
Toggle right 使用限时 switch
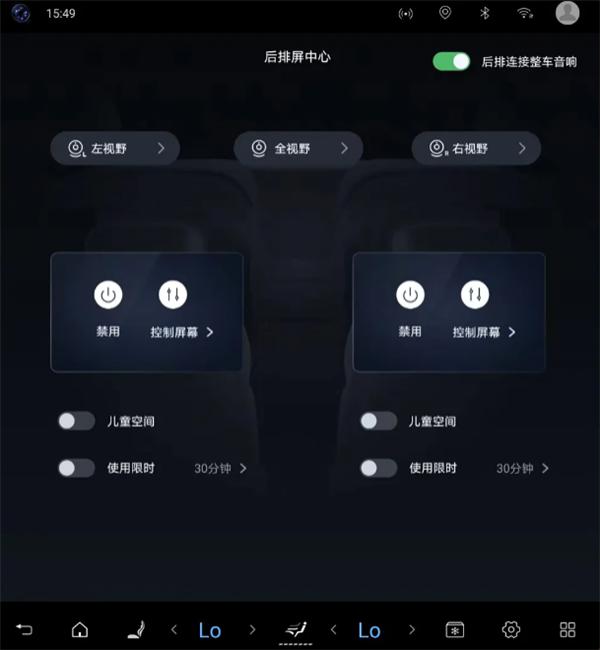tap(378, 468)
